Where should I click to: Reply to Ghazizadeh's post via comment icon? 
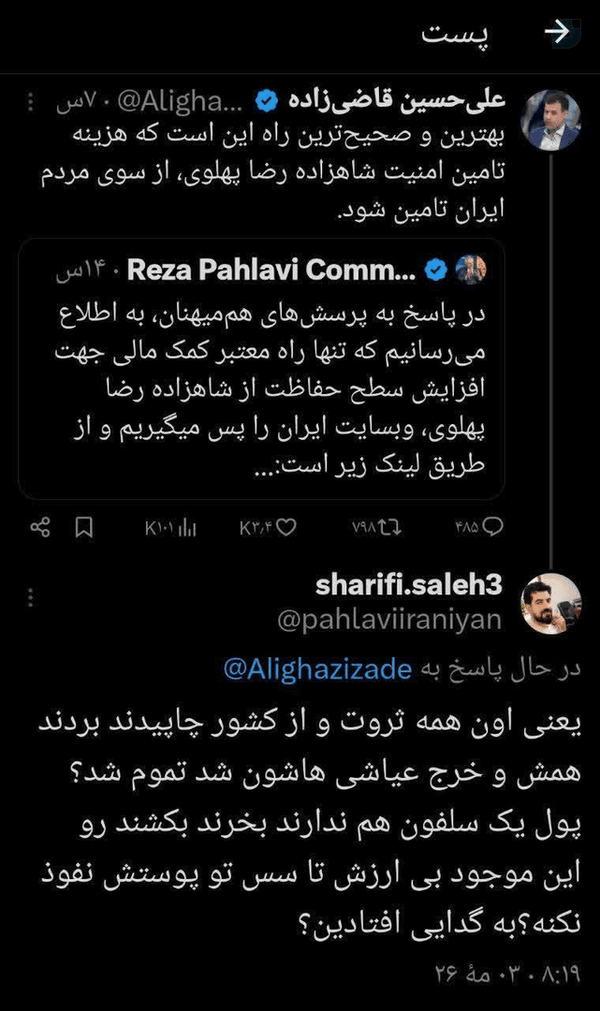pyautogui.click(x=479, y=528)
